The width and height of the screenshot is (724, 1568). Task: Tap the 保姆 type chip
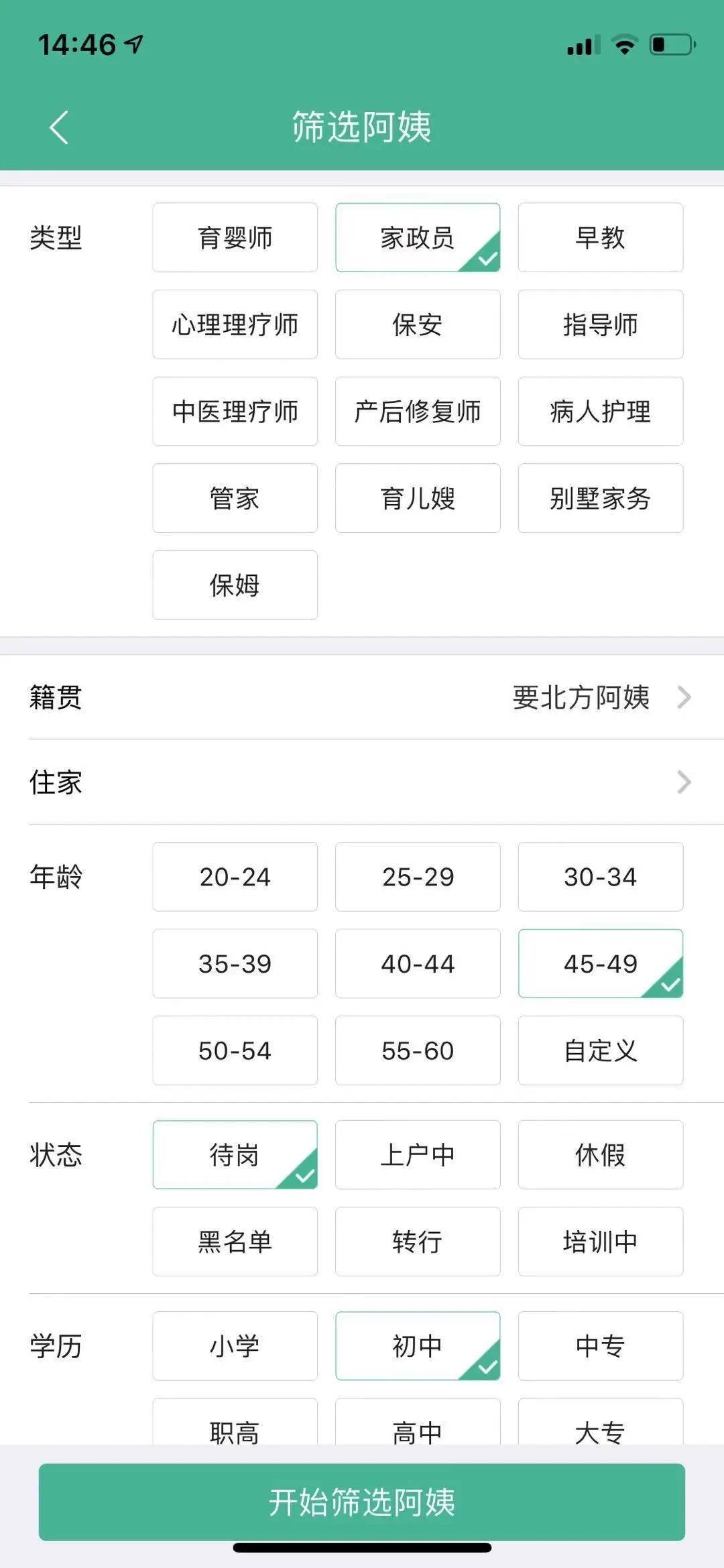235,585
